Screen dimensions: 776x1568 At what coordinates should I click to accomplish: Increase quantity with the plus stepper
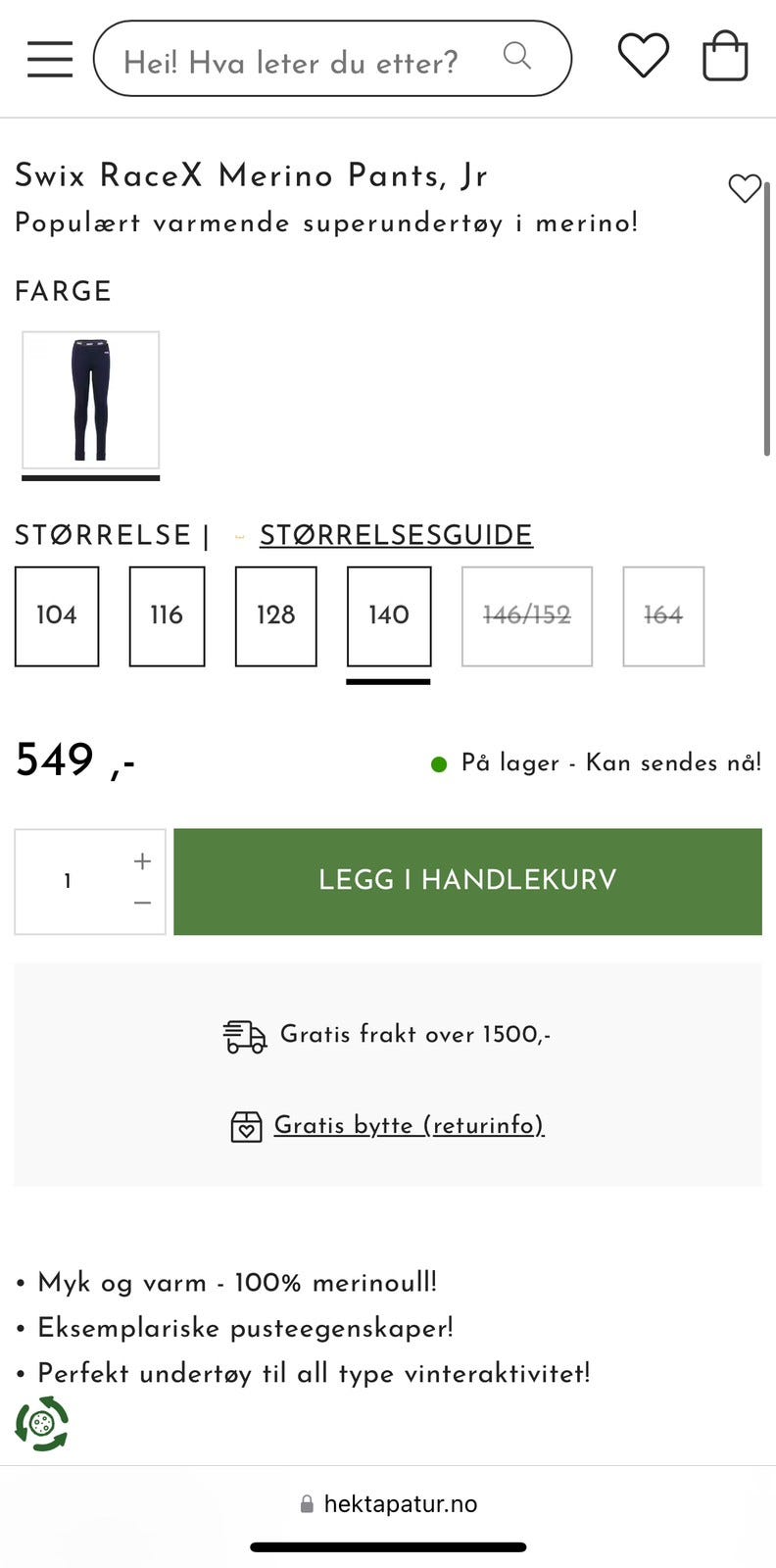point(141,860)
